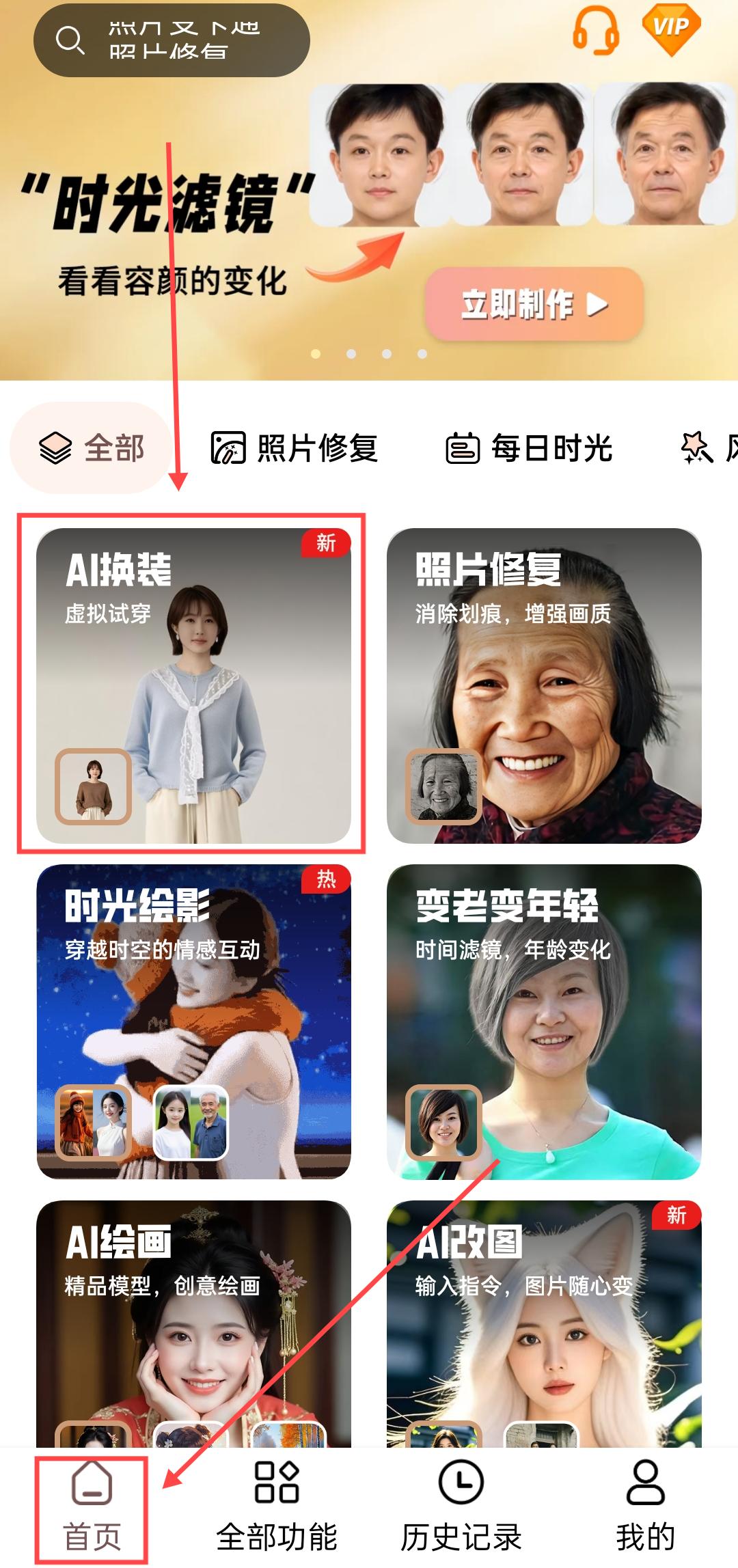Switch to the 我的 profile tab
The height and width of the screenshot is (1568, 738).
645,1509
